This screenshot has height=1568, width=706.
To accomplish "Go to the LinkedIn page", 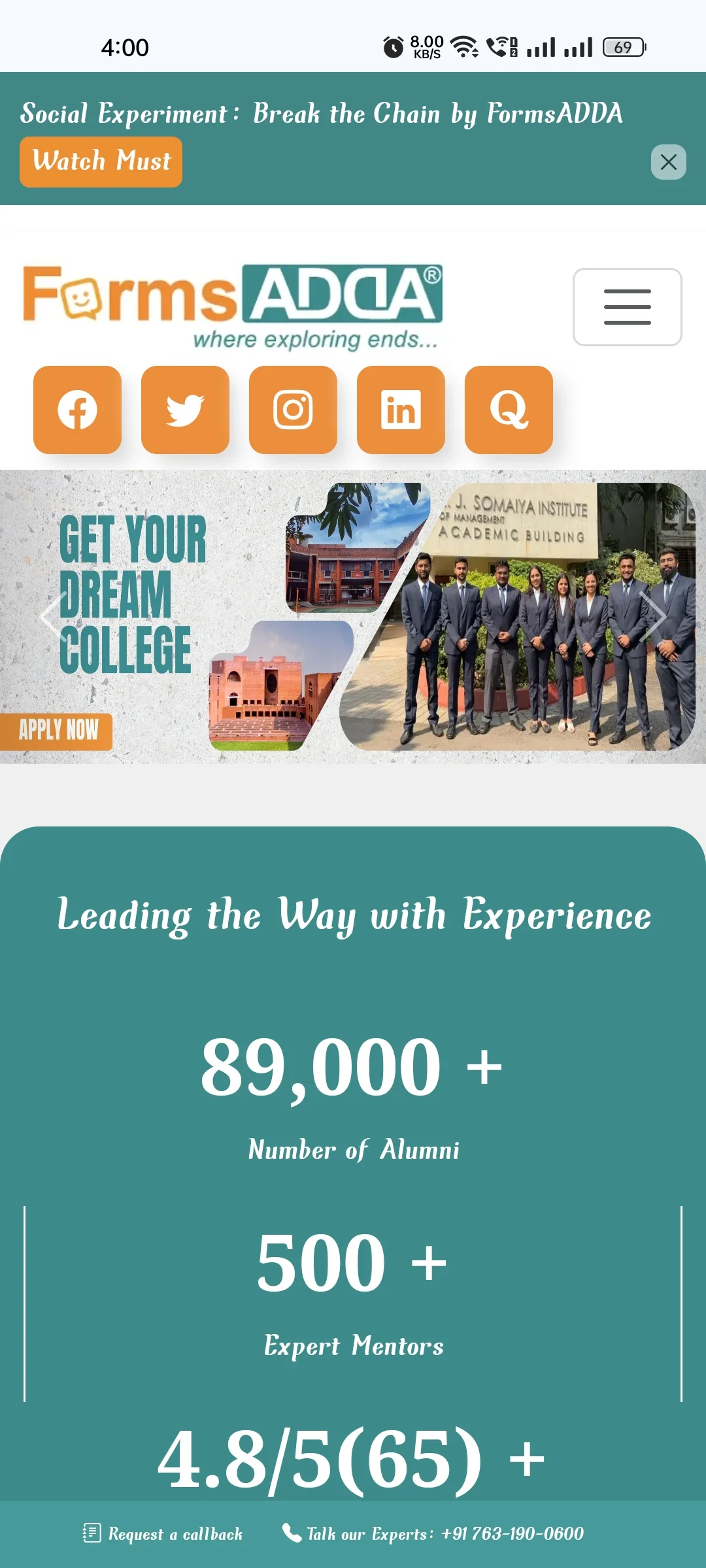I will (401, 410).
